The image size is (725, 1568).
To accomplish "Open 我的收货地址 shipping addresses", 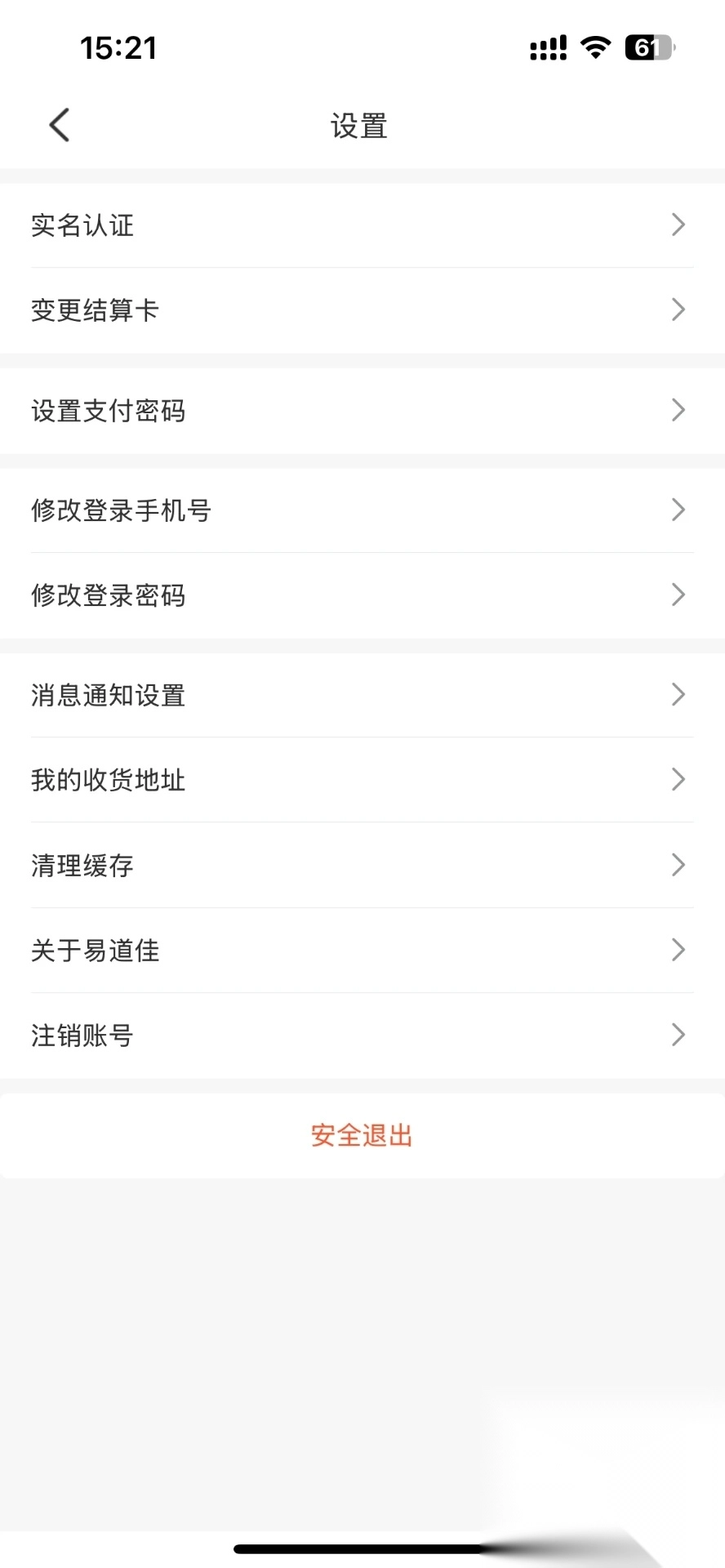I will click(x=108, y=780).
